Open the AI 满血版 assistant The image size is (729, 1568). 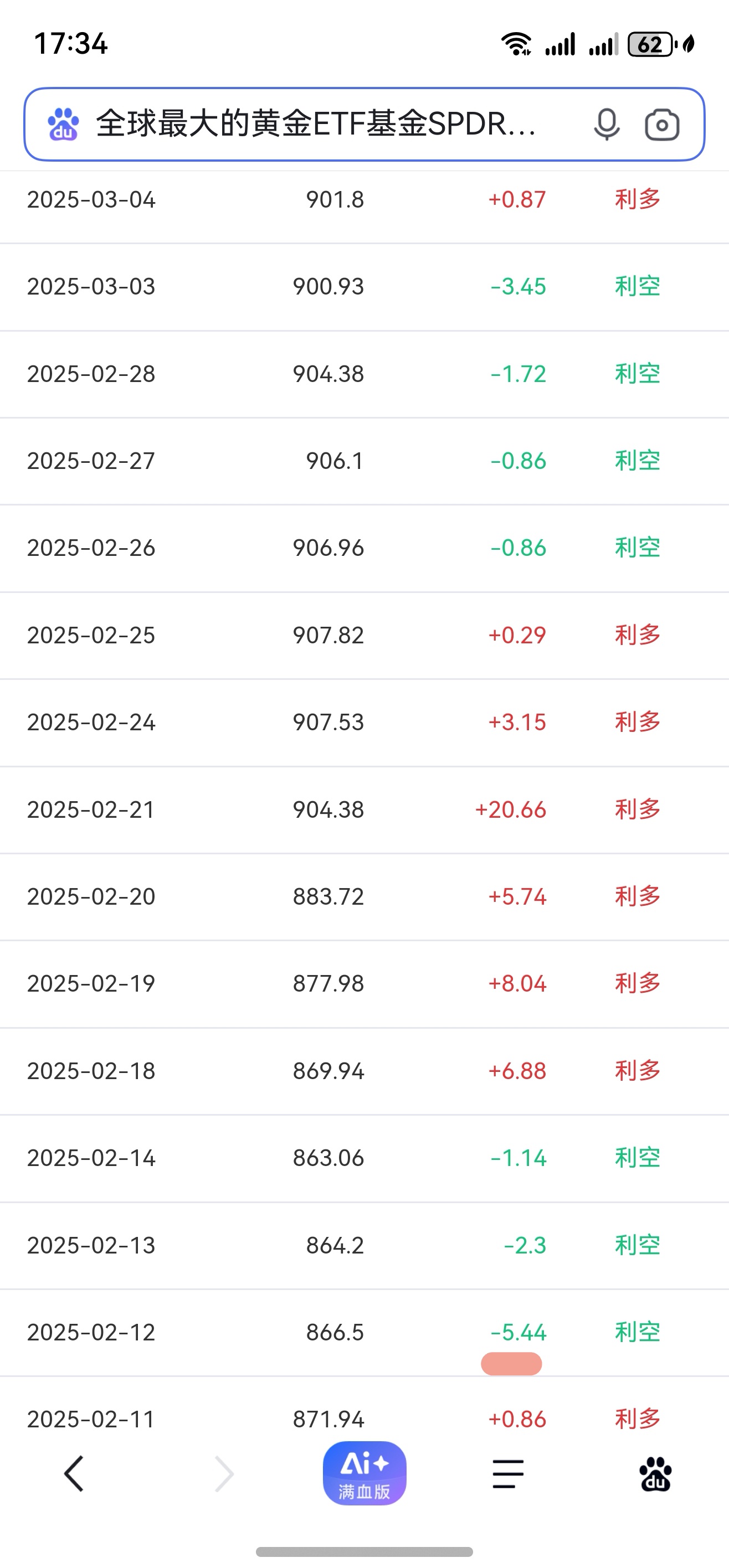(364, 1473)
